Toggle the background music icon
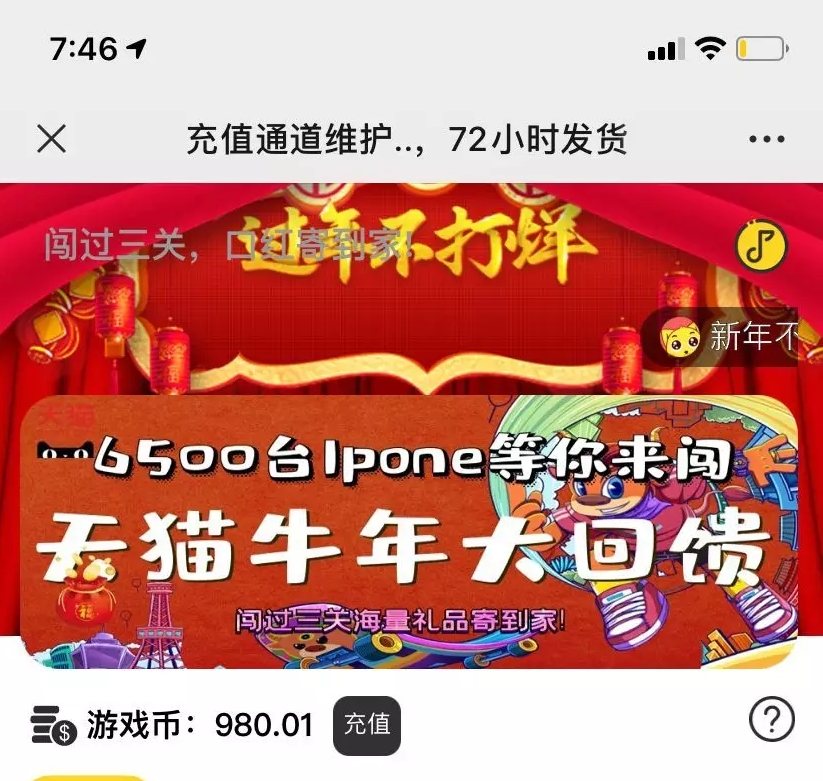This screenshot has width=823, height=781. (761, 246)
